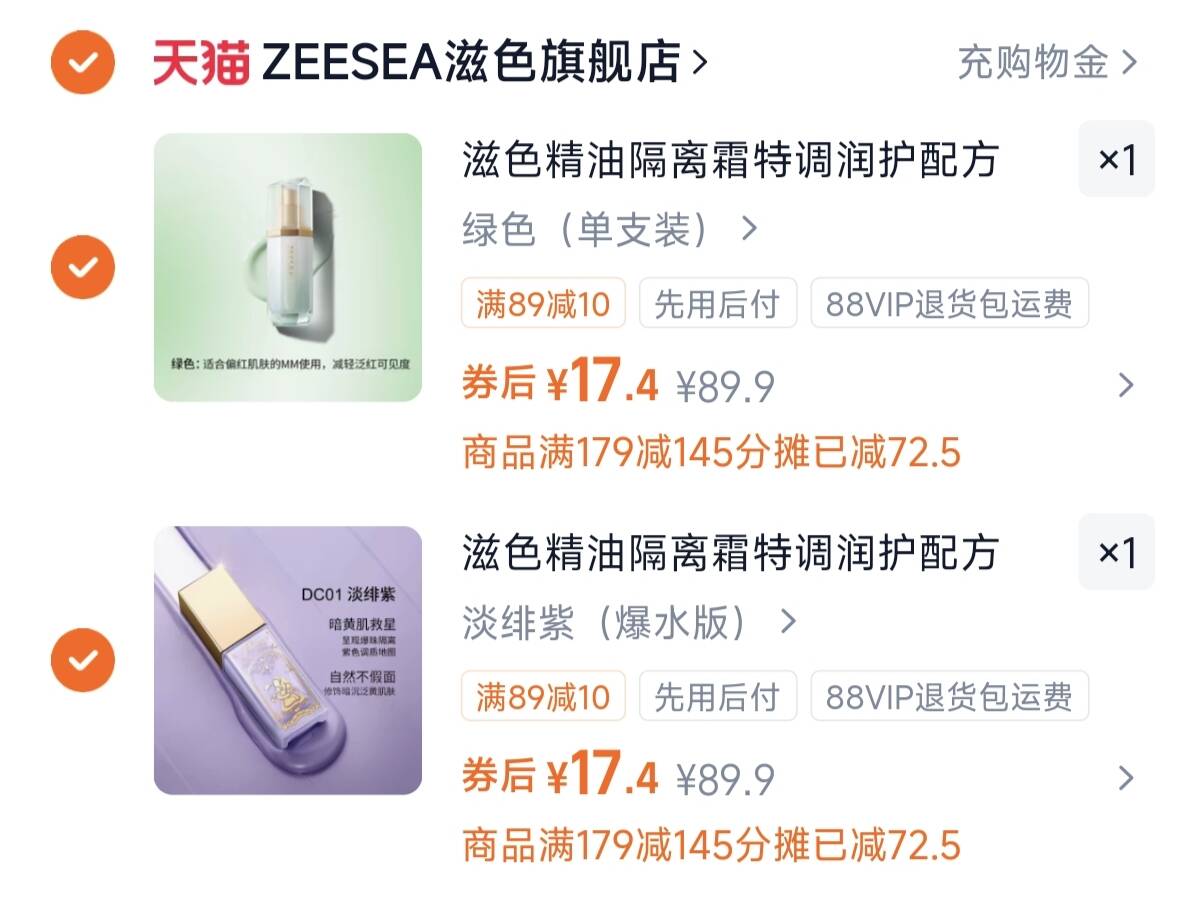
Task: Open the green isolation cream product image
Action: pos(288,267)
